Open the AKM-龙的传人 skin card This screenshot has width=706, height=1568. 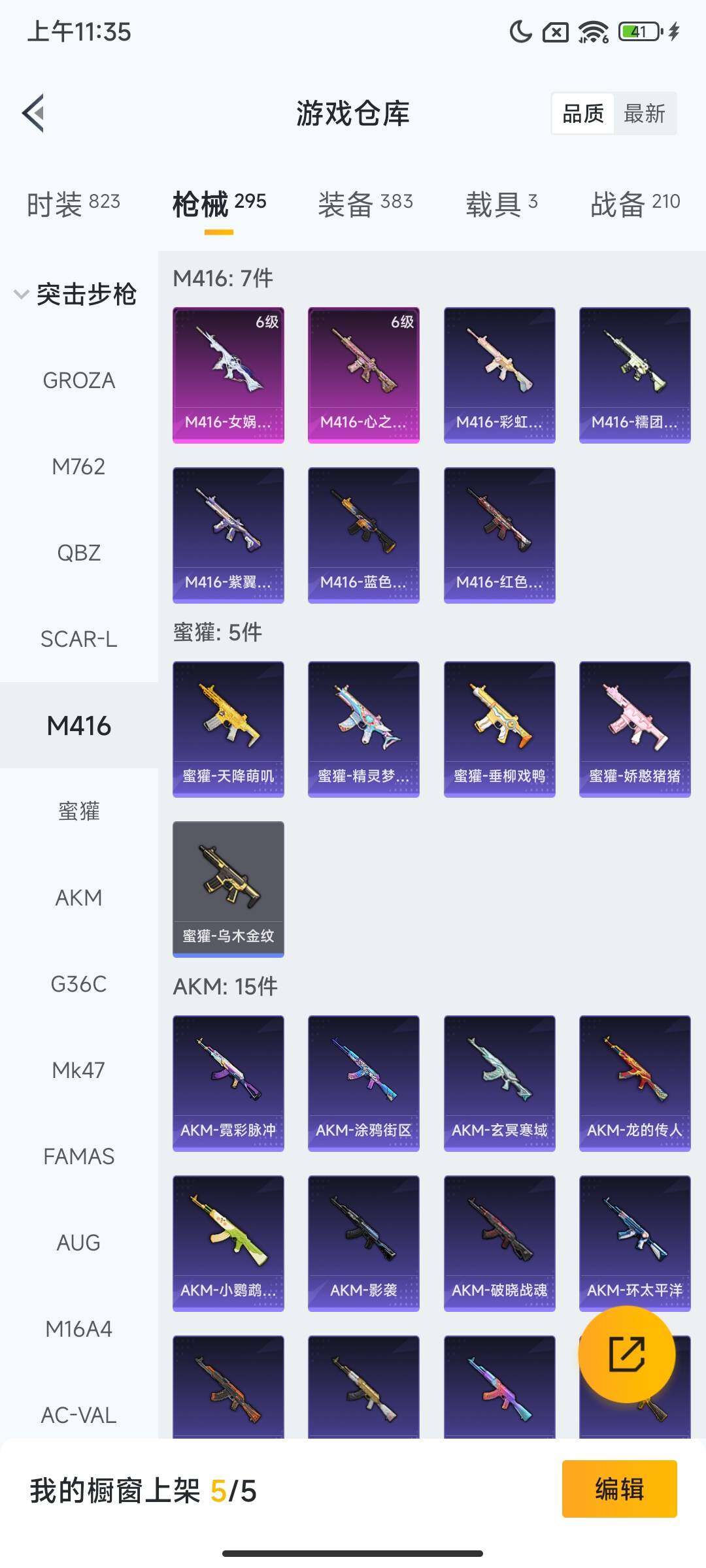(x=635, y=1083)
